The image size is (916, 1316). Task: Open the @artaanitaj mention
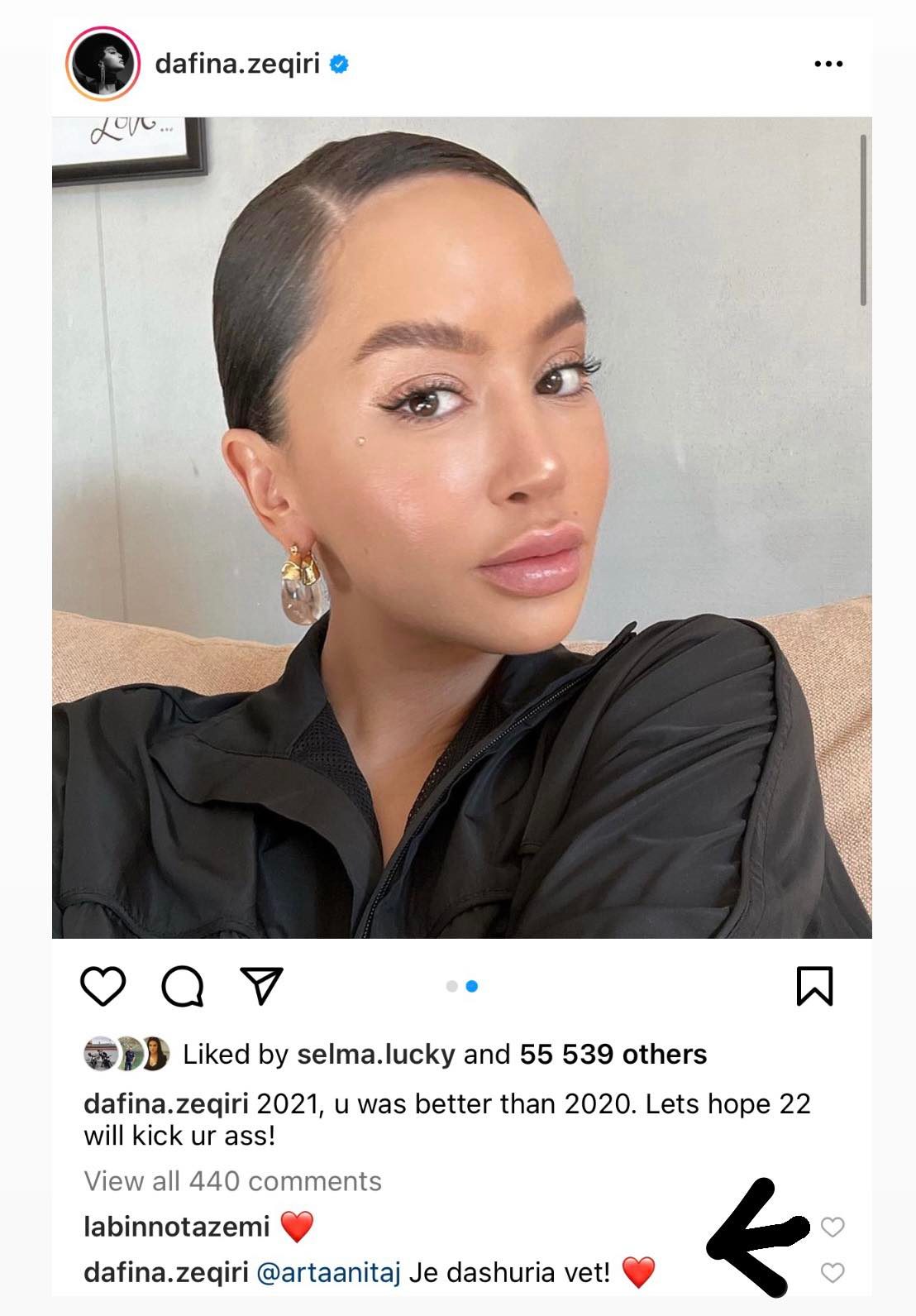329,1272
